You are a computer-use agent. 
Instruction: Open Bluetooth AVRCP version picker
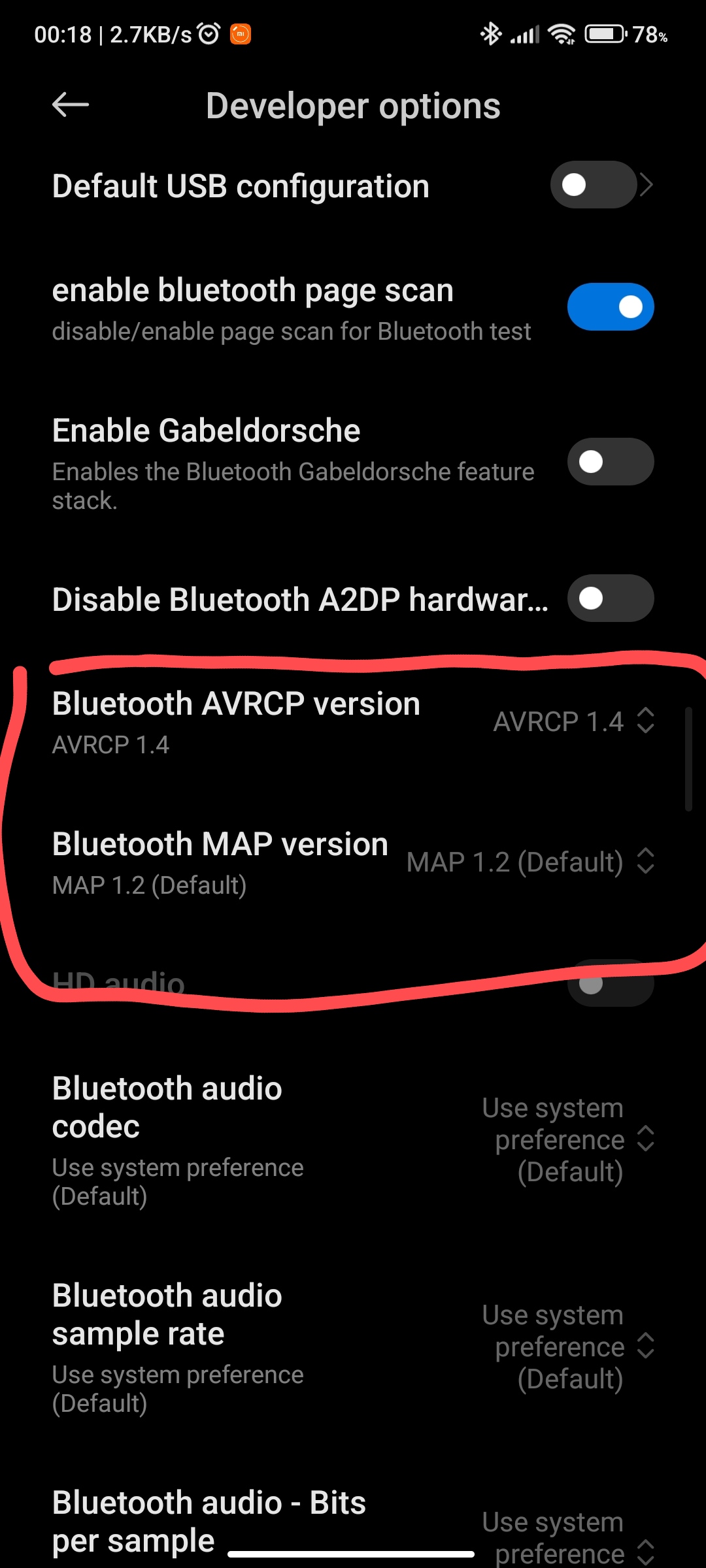[x=353, y=722]
